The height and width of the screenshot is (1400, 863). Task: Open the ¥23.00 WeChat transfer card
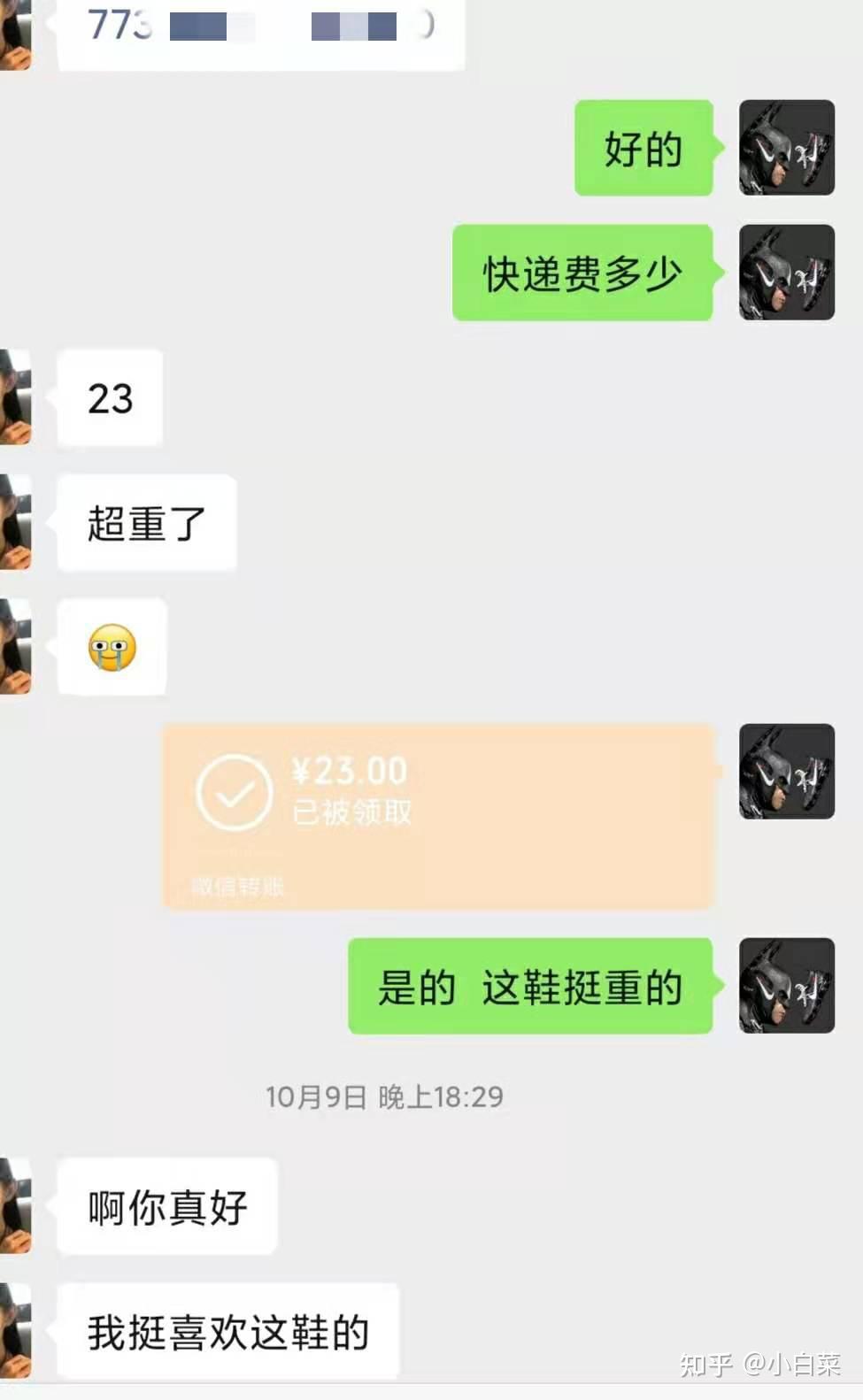(x=438, y=816)
